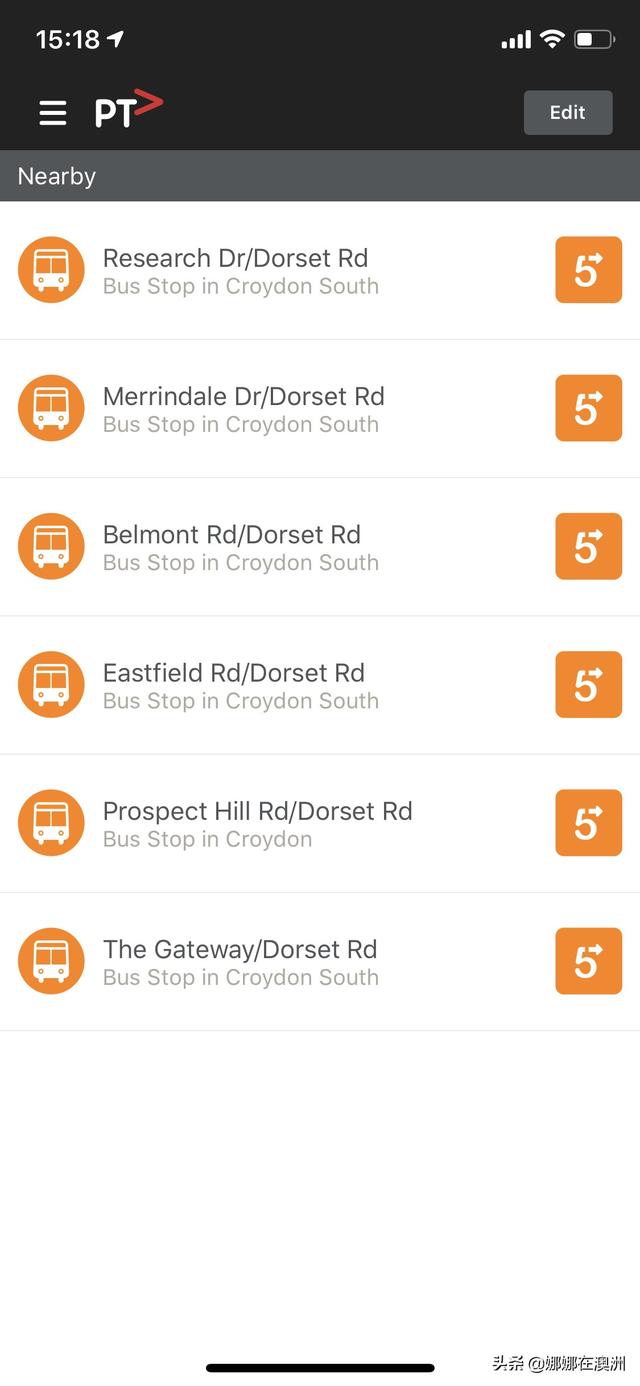Viewport: 640px width, 1386px height.
Task: Open Research Dr/Dorset Rd bus stop
Action: click(x=240, y=270)
